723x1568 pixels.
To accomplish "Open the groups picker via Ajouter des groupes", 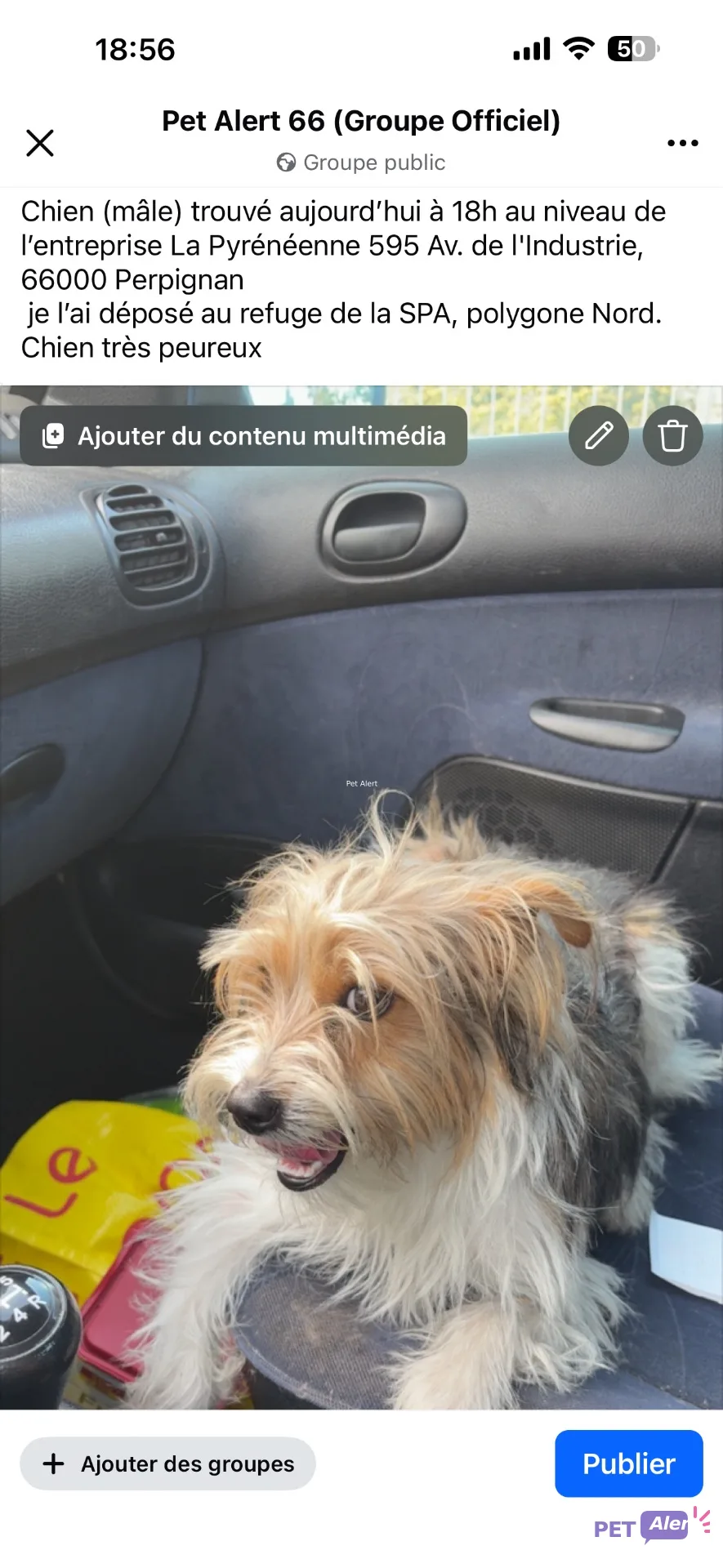I will pos(167,1463).
